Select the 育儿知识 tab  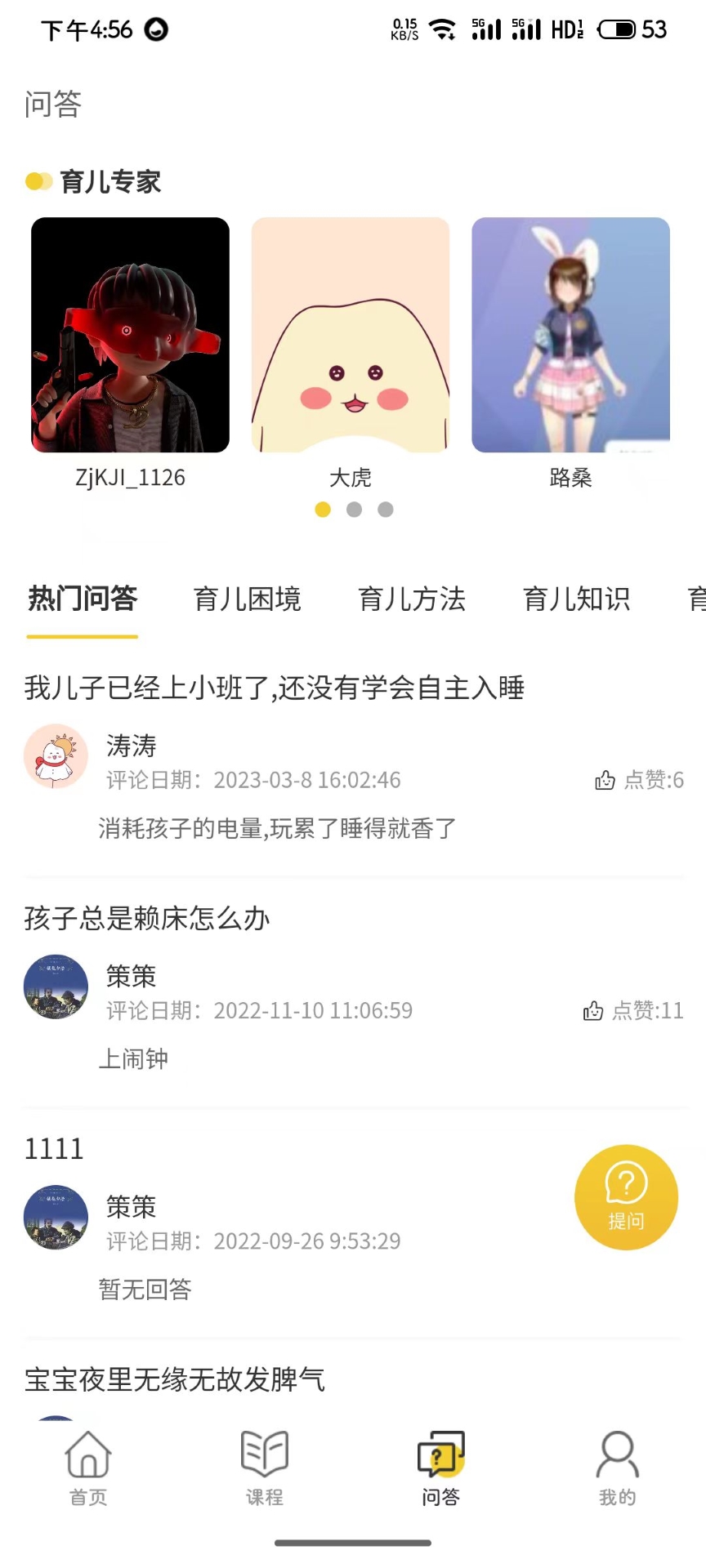pyautogui.click(x=577, y=599)
